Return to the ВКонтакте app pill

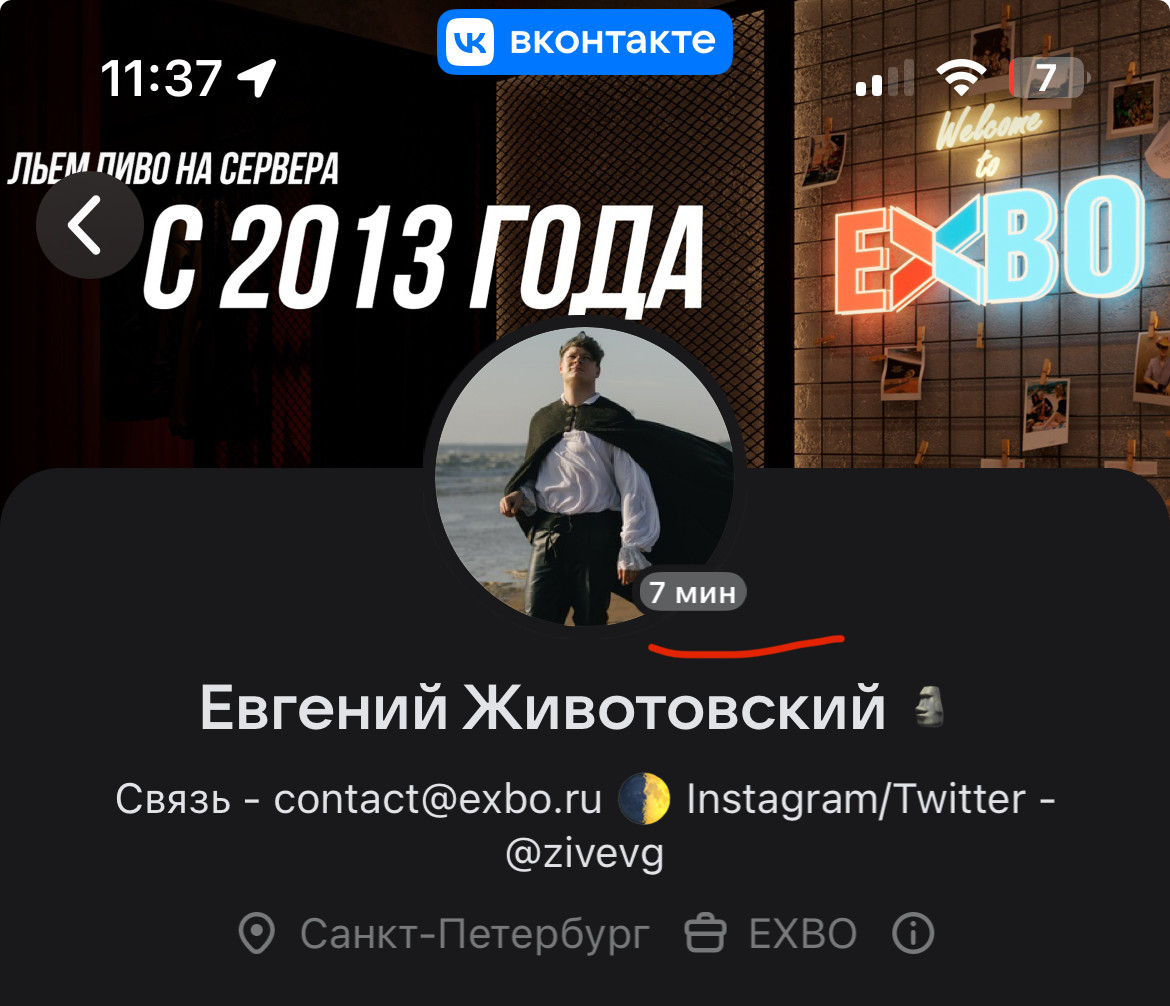point(585,42)
